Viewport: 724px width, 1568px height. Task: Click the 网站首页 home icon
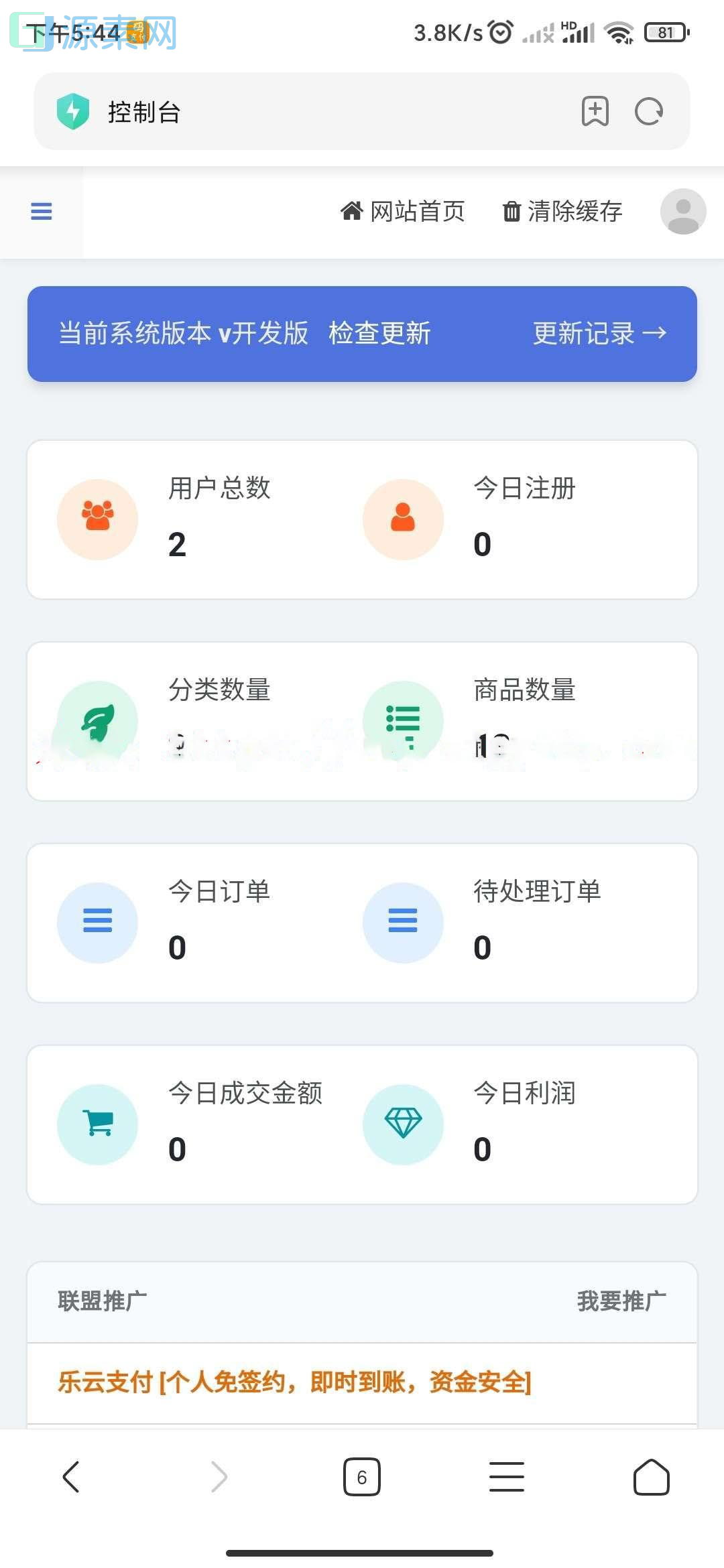(351, 211)
